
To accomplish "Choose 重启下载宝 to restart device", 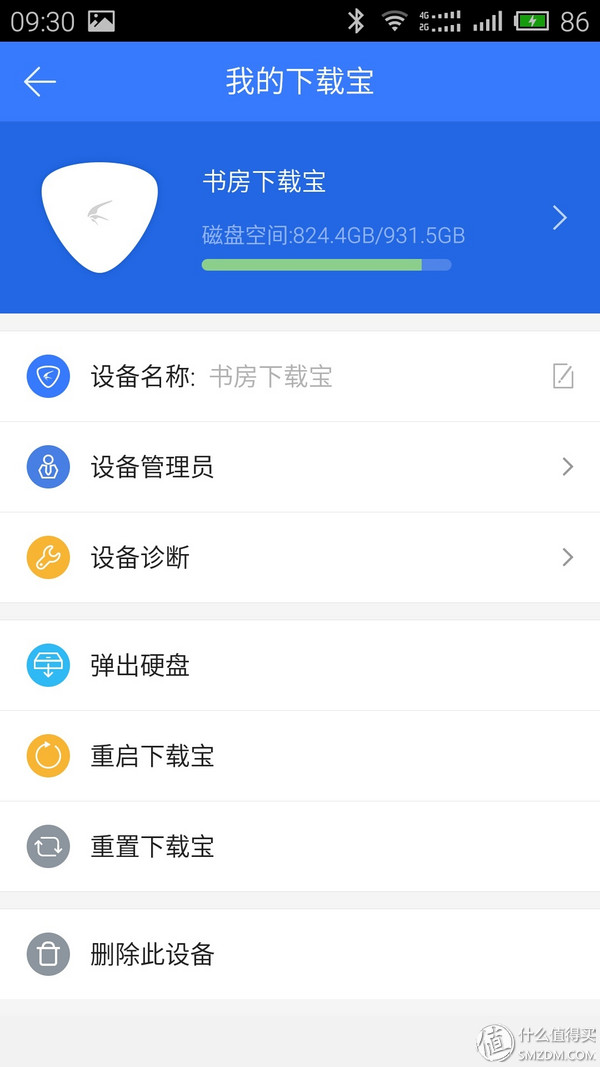I will (300, 756).
